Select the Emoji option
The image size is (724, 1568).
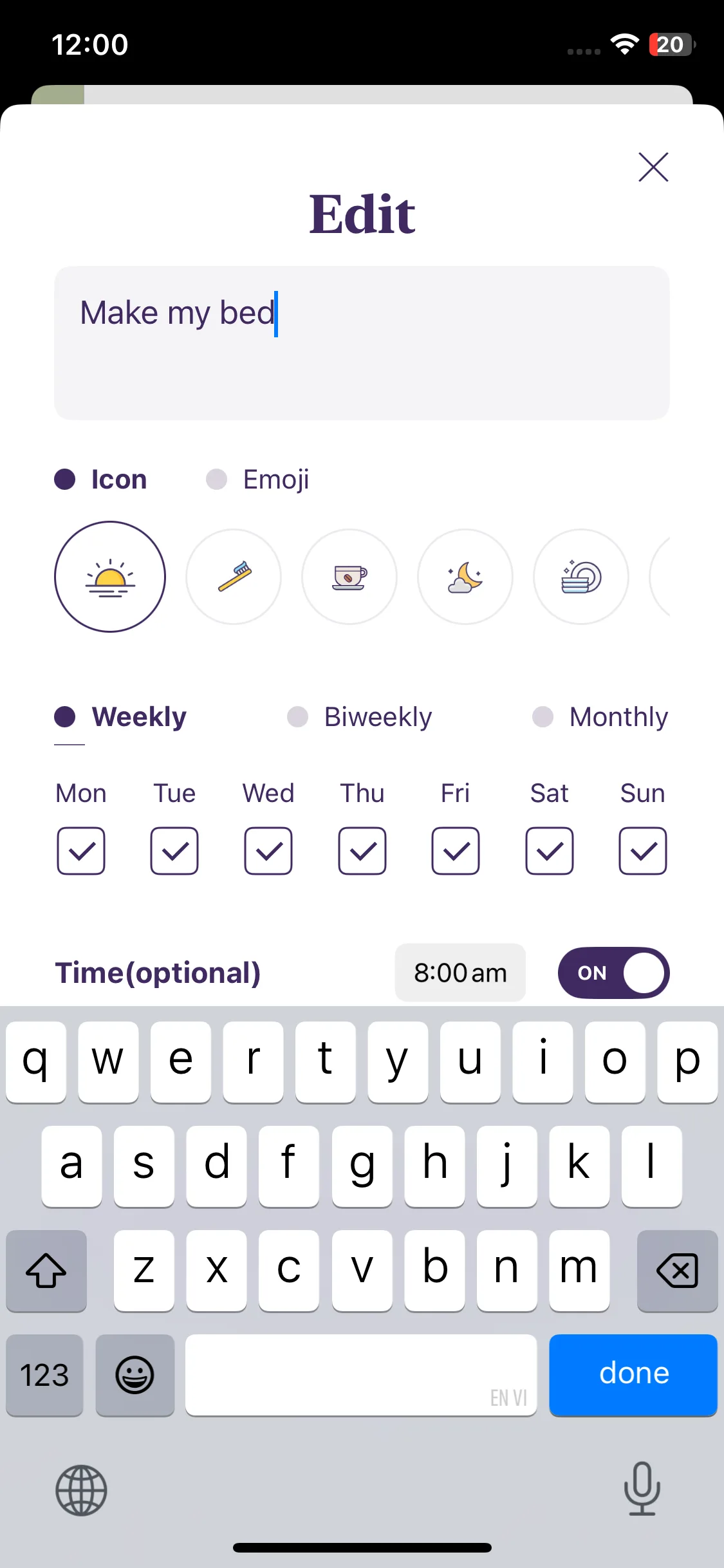(257, 480)
